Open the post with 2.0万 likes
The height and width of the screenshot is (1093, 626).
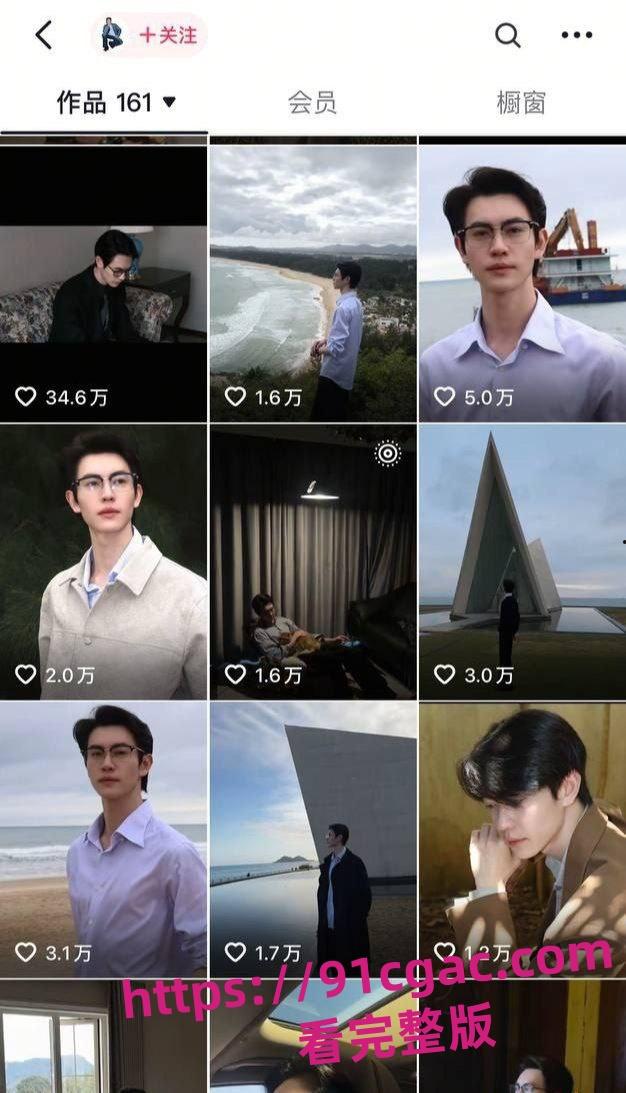point(103,561)
